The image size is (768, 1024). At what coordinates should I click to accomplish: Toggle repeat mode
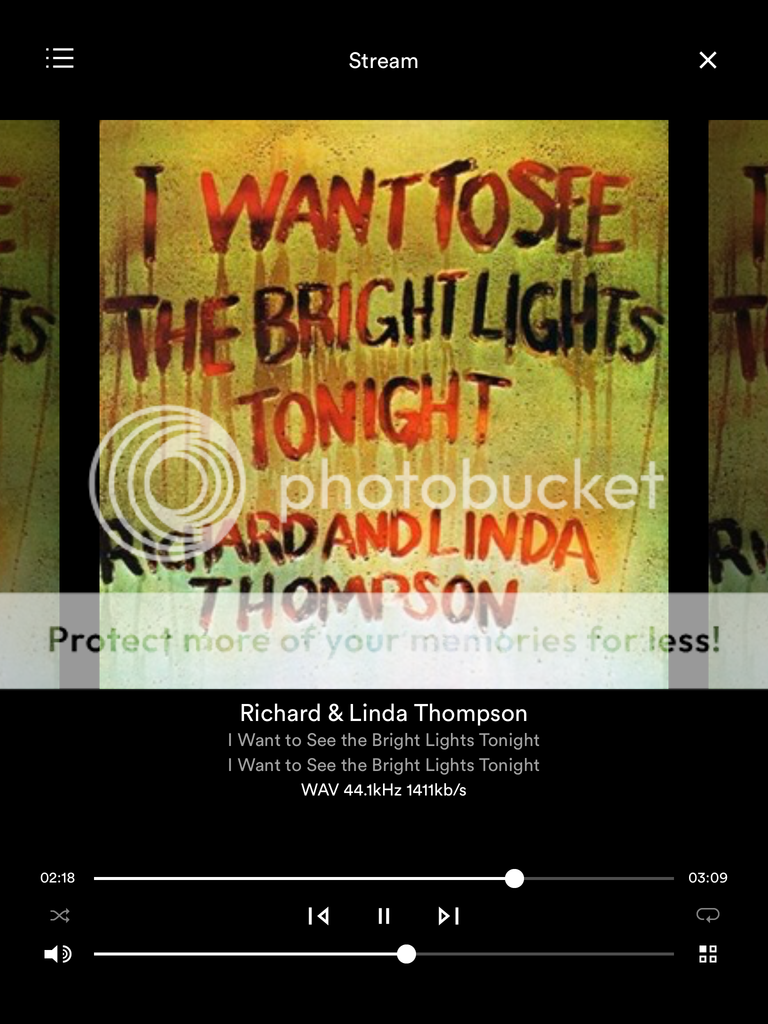708,915
